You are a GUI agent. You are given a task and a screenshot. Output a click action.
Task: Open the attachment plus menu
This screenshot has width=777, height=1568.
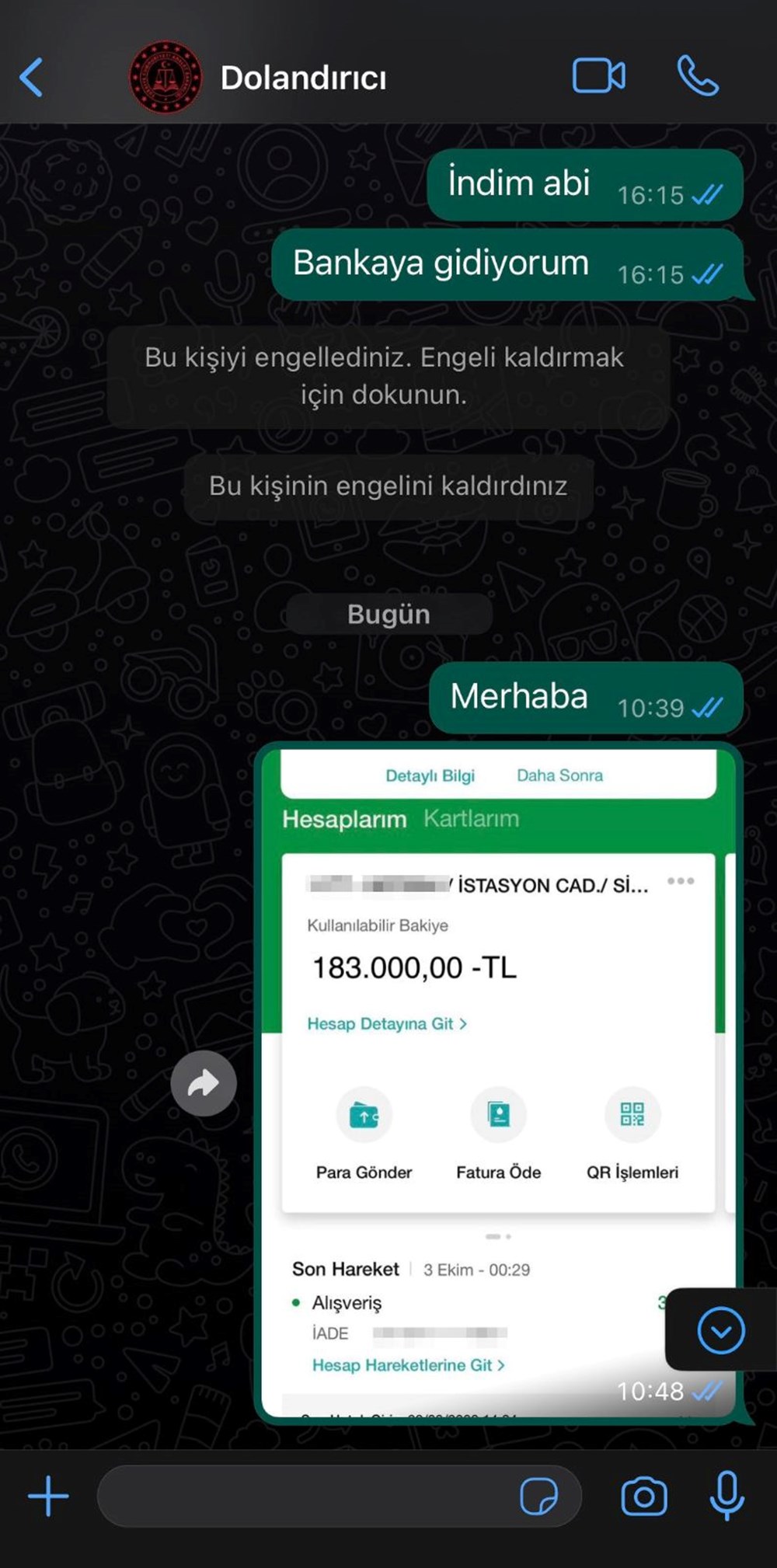coord(48,1496)
